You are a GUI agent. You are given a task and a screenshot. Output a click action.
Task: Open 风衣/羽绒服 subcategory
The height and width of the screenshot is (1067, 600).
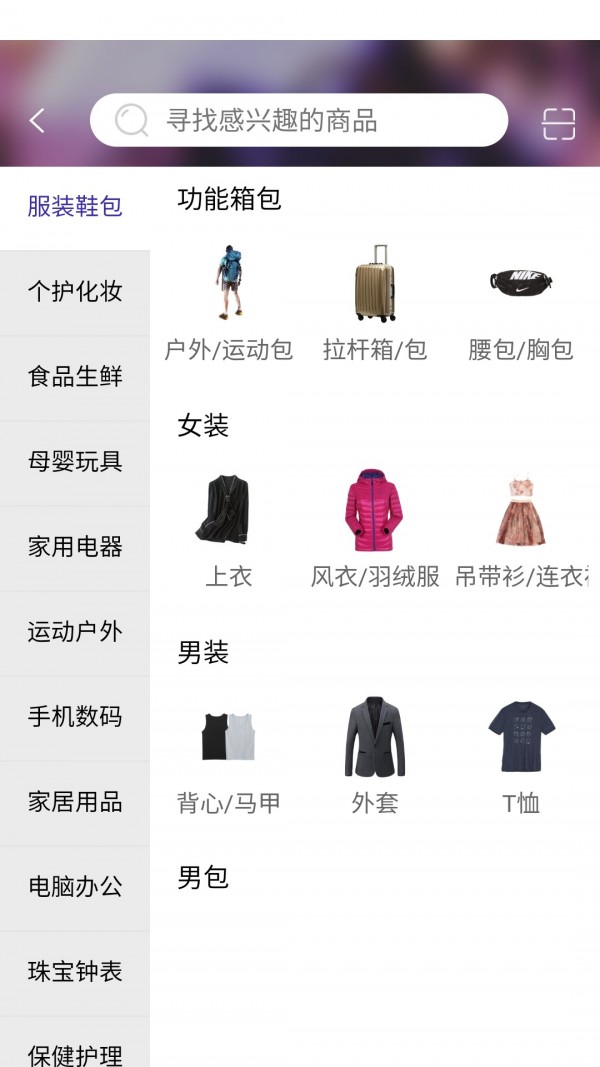click(375, 526)
